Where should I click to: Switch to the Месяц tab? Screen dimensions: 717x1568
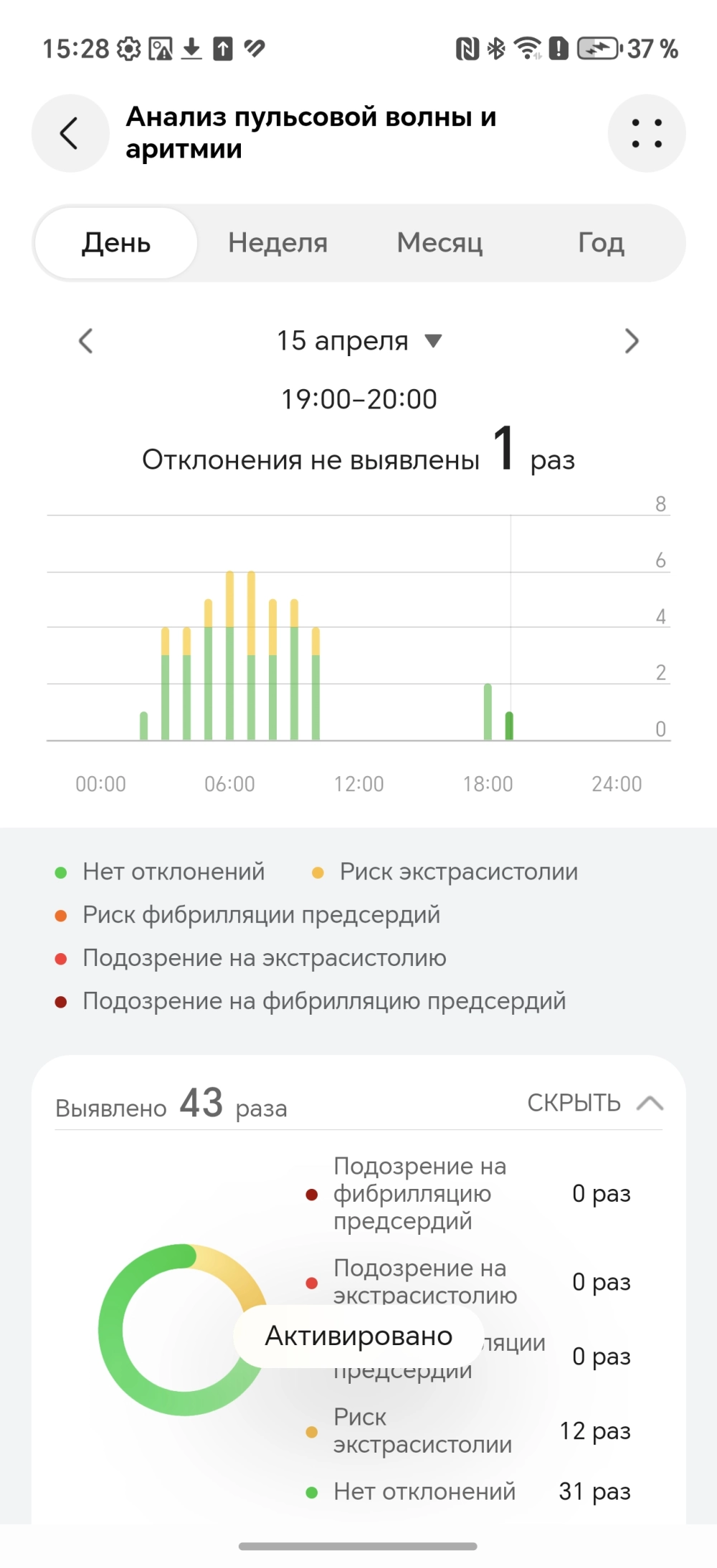pyautogui.click(x=440, y=243)
